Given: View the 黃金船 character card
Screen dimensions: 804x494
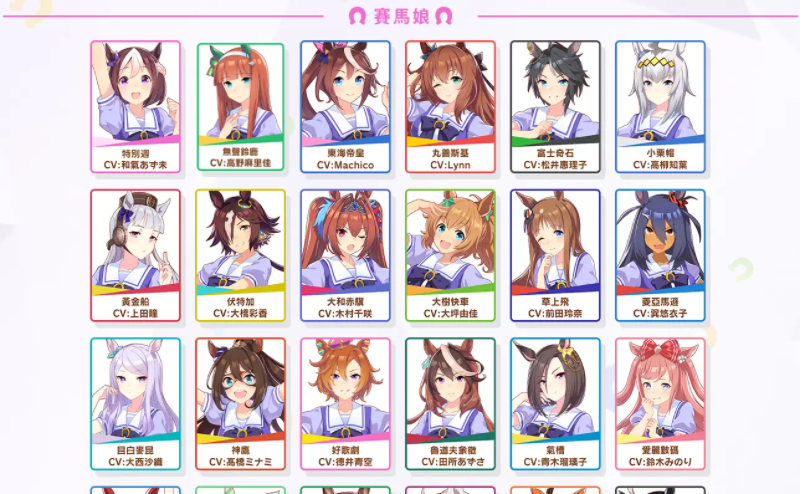Looking at the screenshot, I should coord(135,254).
